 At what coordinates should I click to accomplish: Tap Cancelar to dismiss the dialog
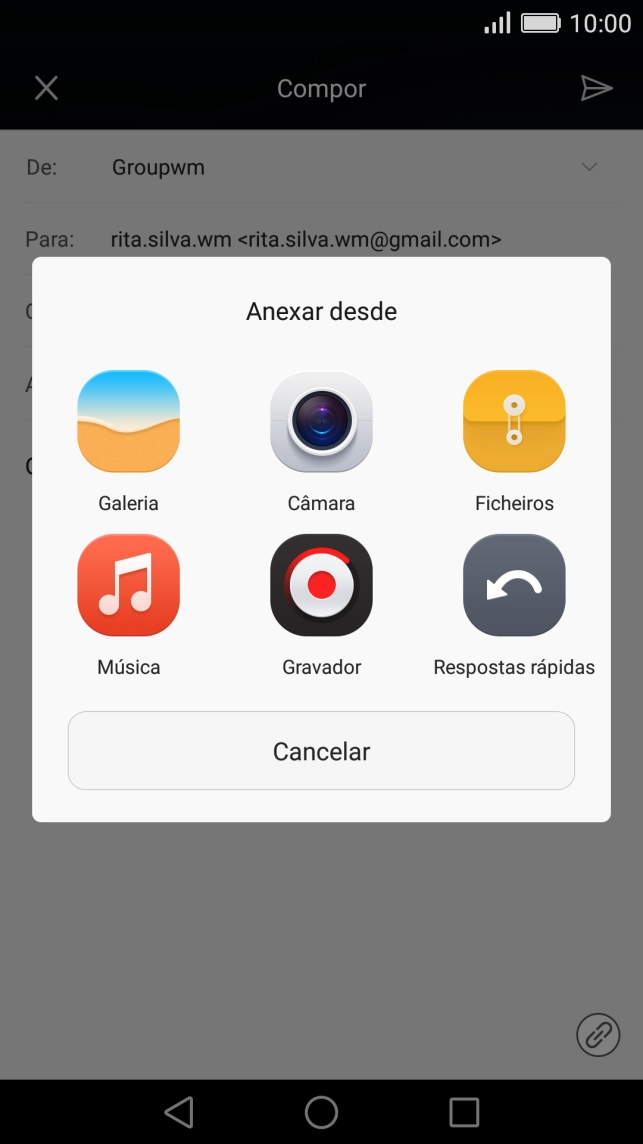tap(321, 751)
